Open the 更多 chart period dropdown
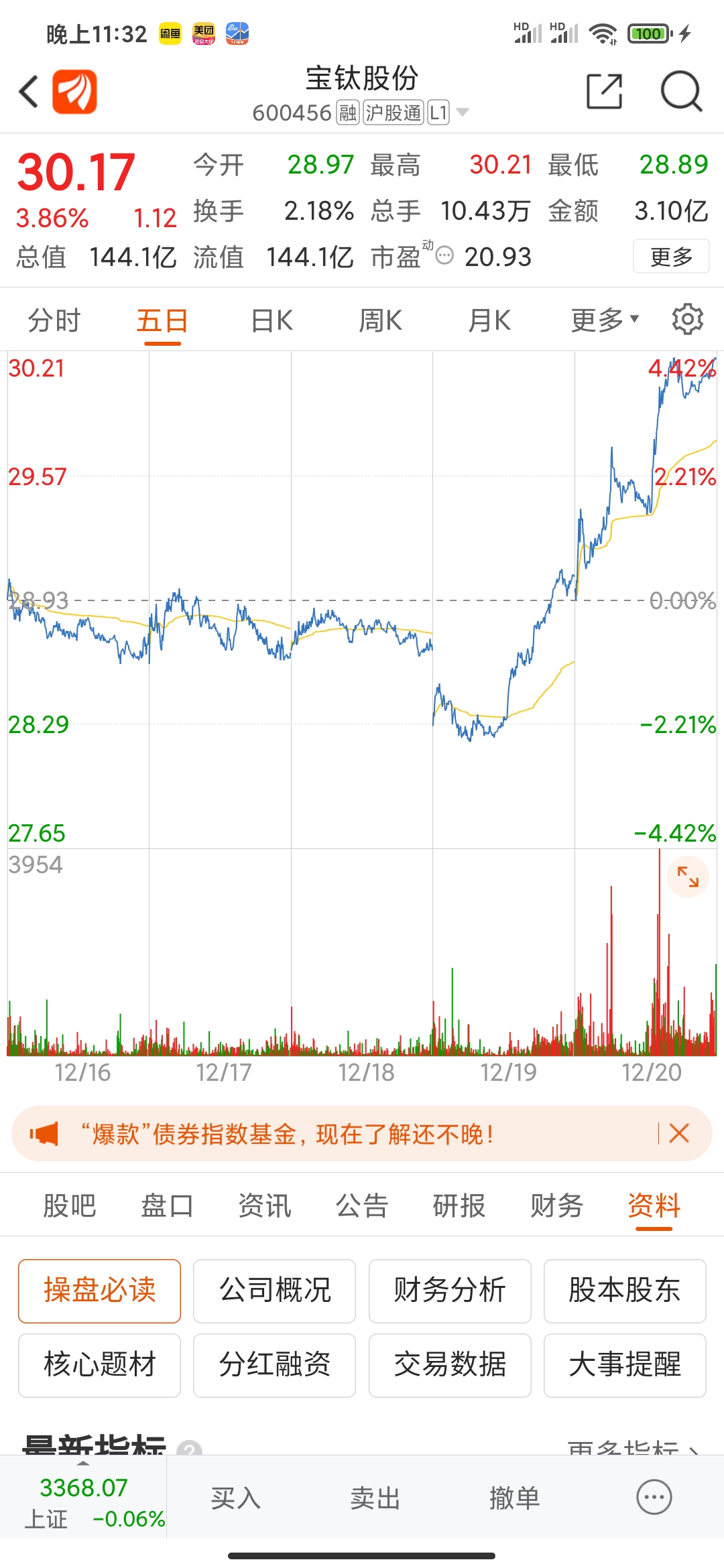The image size is (724, 1568). click(x=605, y=320)
